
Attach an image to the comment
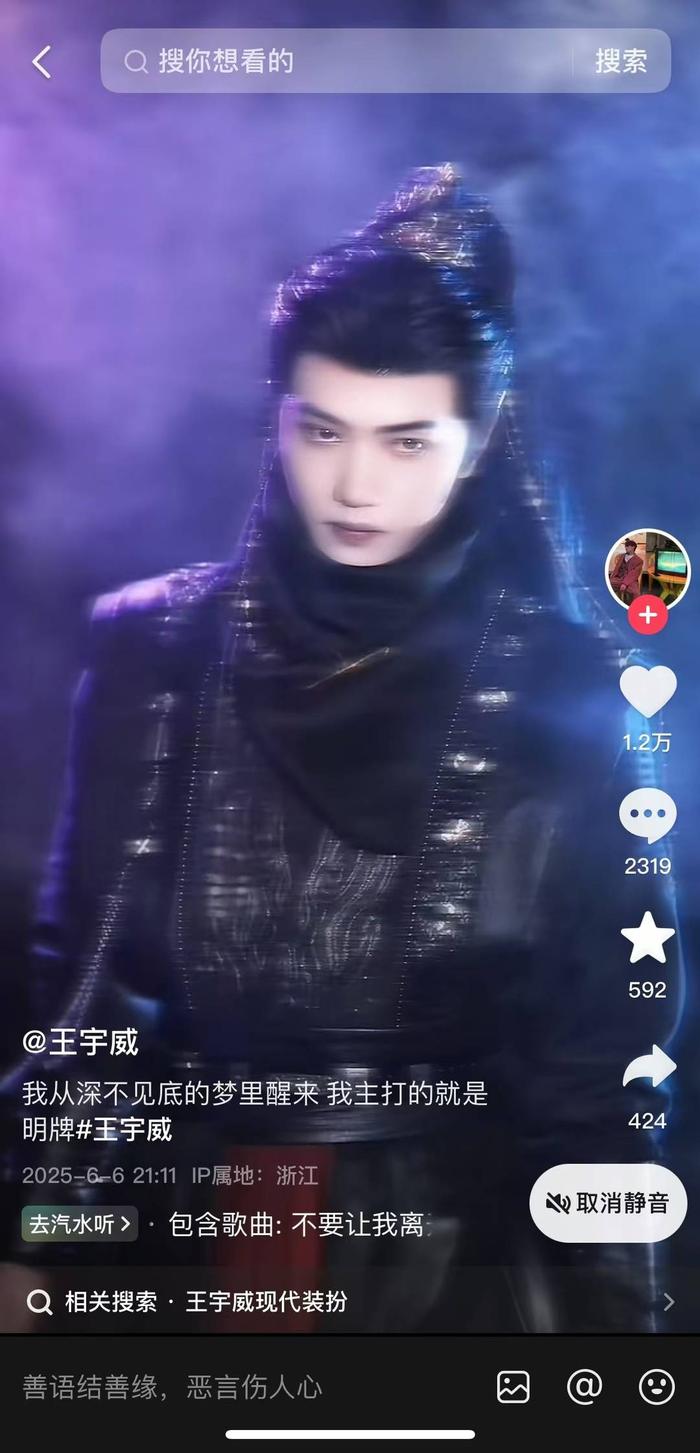513,1386
